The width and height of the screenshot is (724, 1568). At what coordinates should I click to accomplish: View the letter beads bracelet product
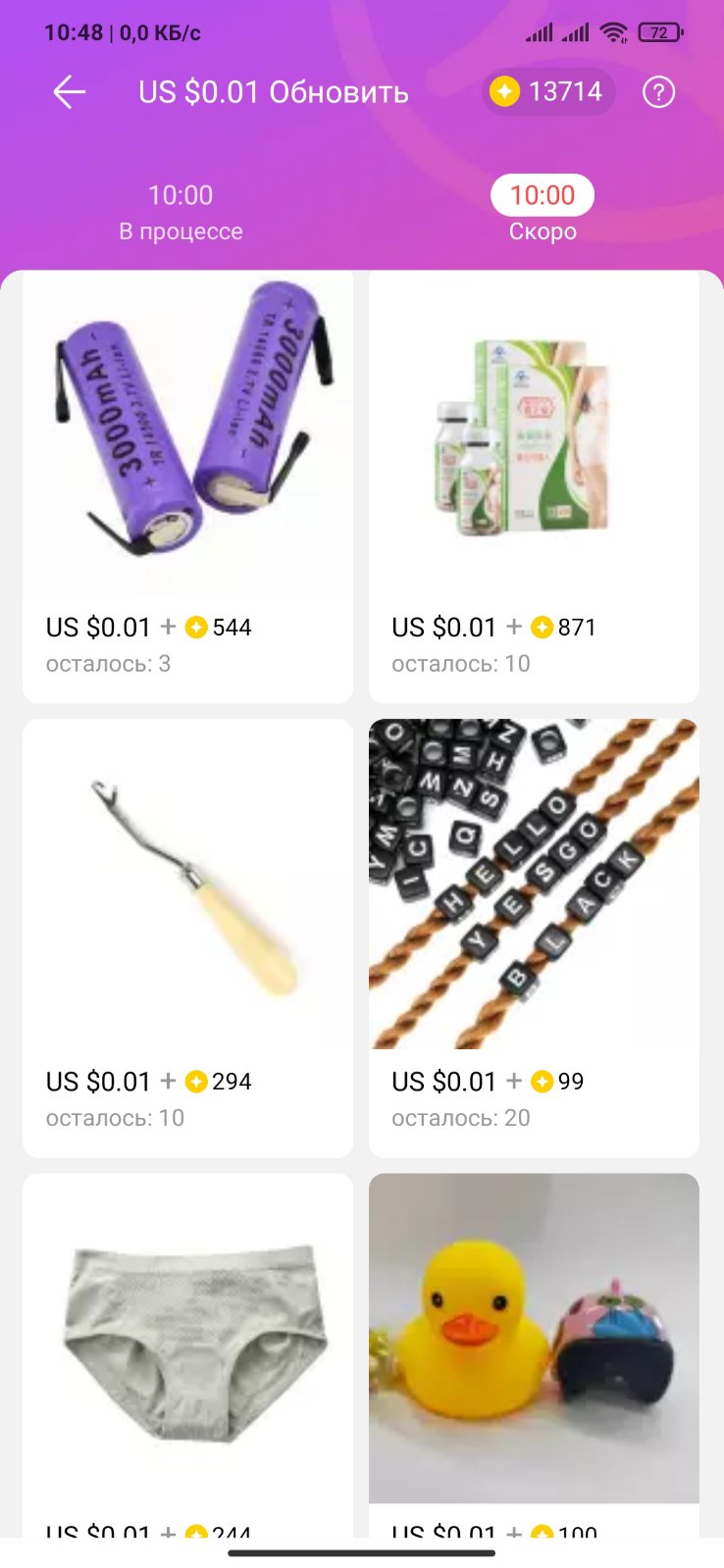coord(534,885)
